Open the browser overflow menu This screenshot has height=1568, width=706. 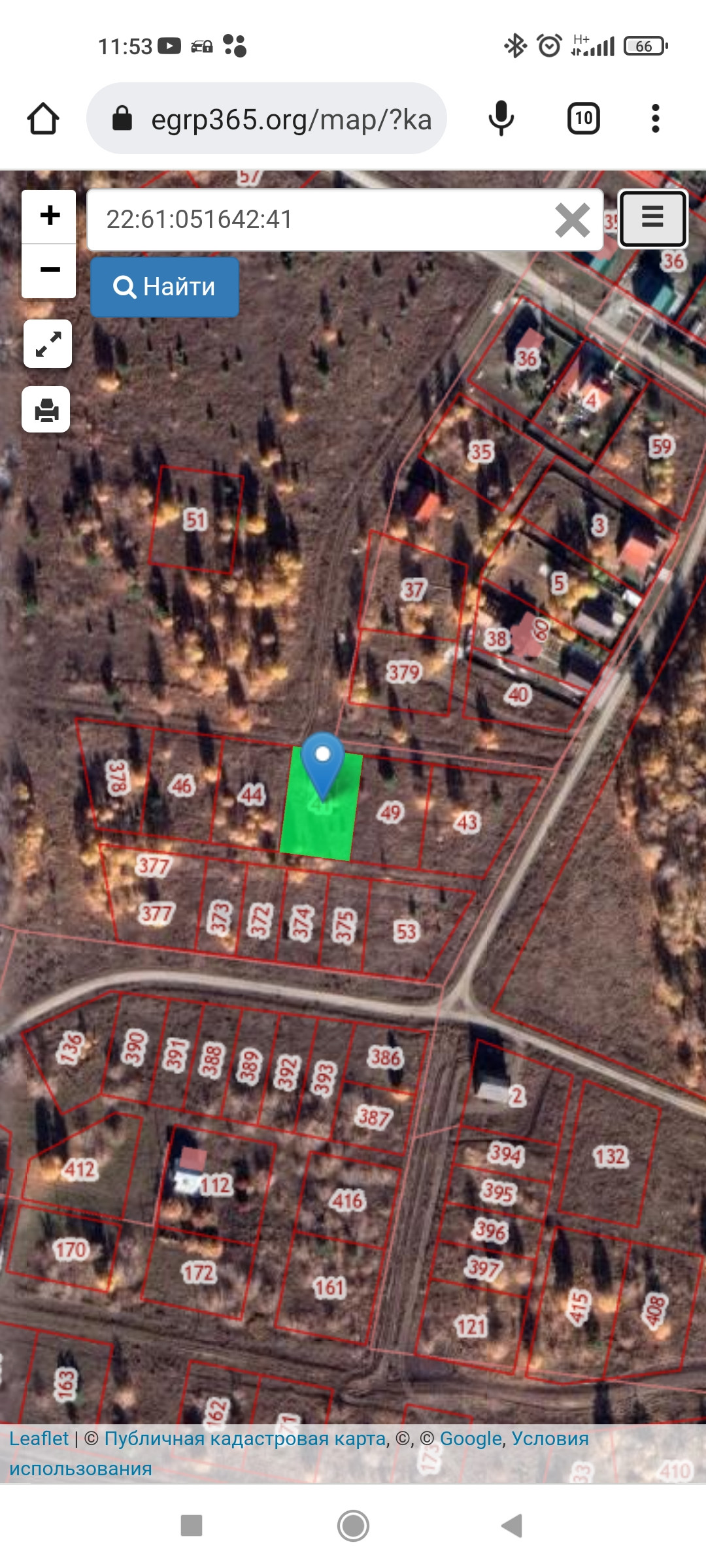point(656,118)
